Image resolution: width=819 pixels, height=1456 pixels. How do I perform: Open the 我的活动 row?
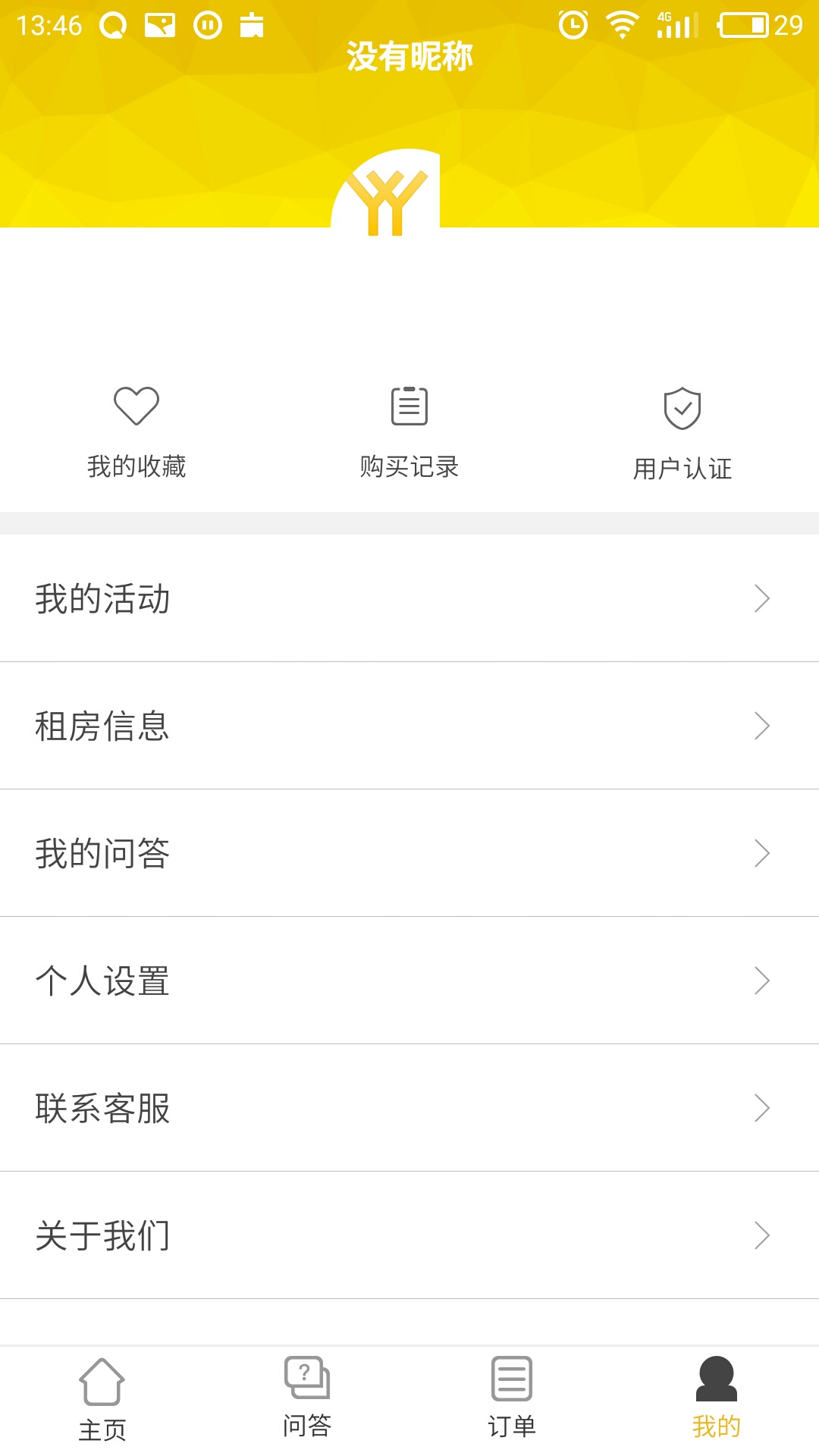(x=409, y=598)
